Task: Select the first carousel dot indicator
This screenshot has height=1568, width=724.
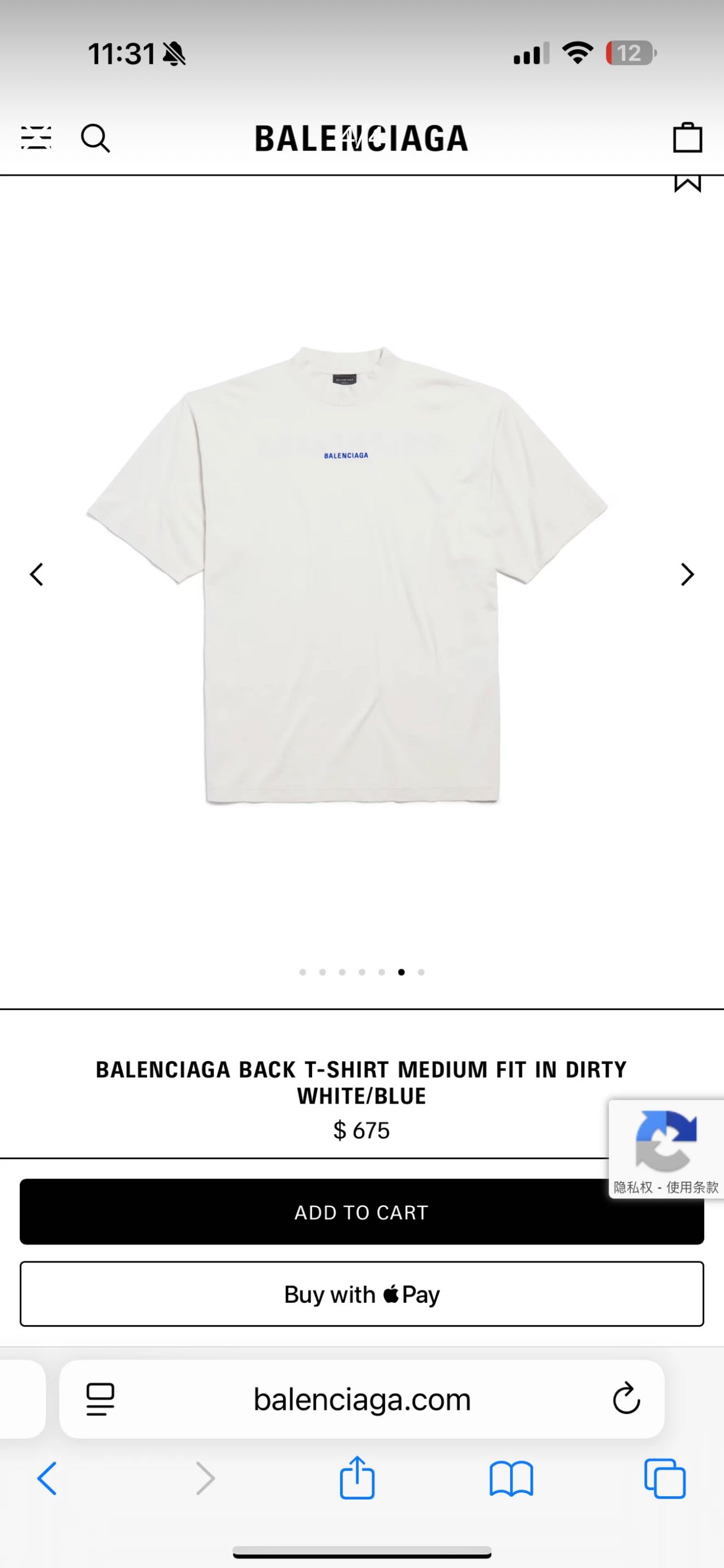Action: pyautogui.click(x=303, y=972)
